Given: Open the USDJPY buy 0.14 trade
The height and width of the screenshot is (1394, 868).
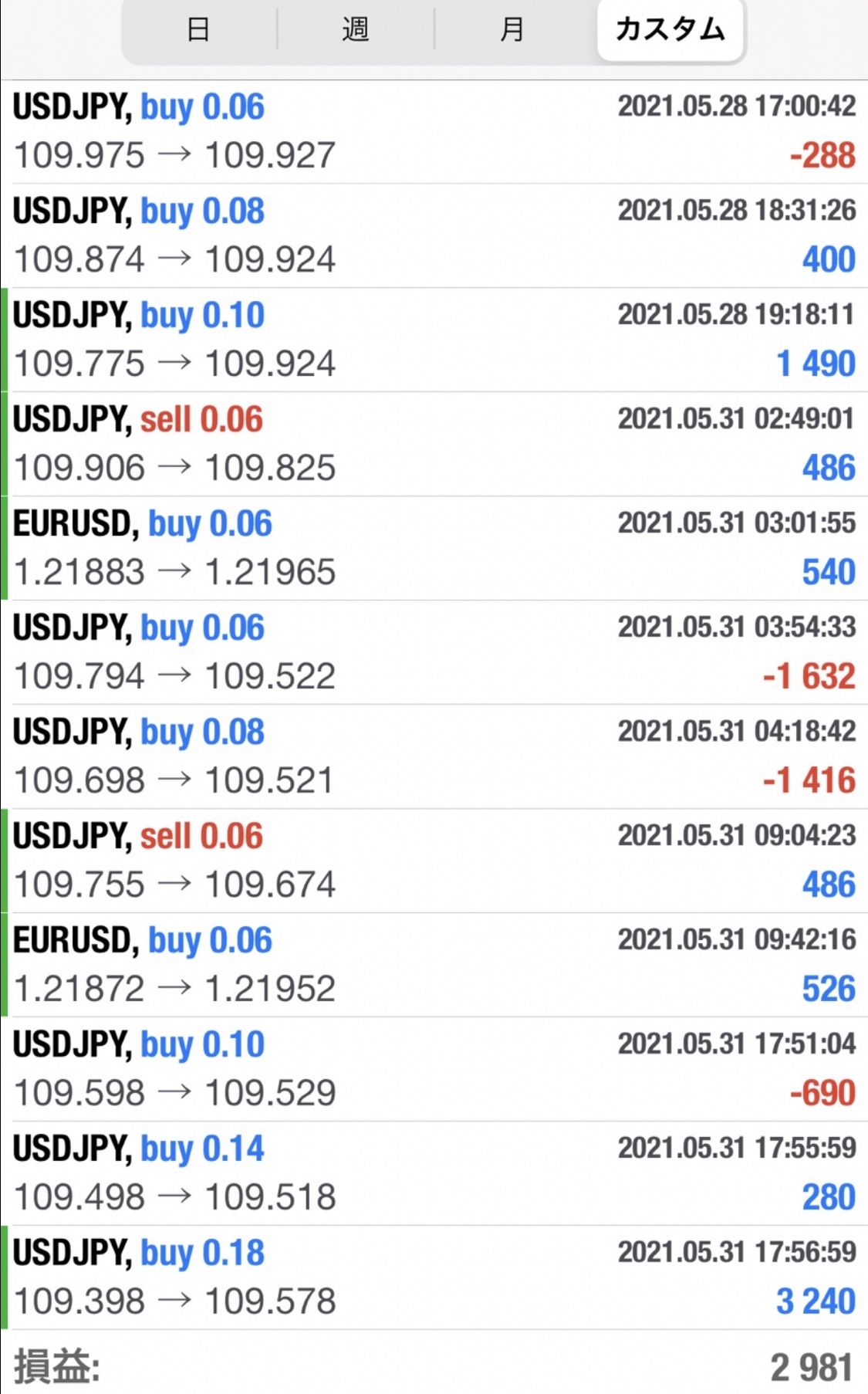Looking at the screenshot, I should tap(434, 1173).
